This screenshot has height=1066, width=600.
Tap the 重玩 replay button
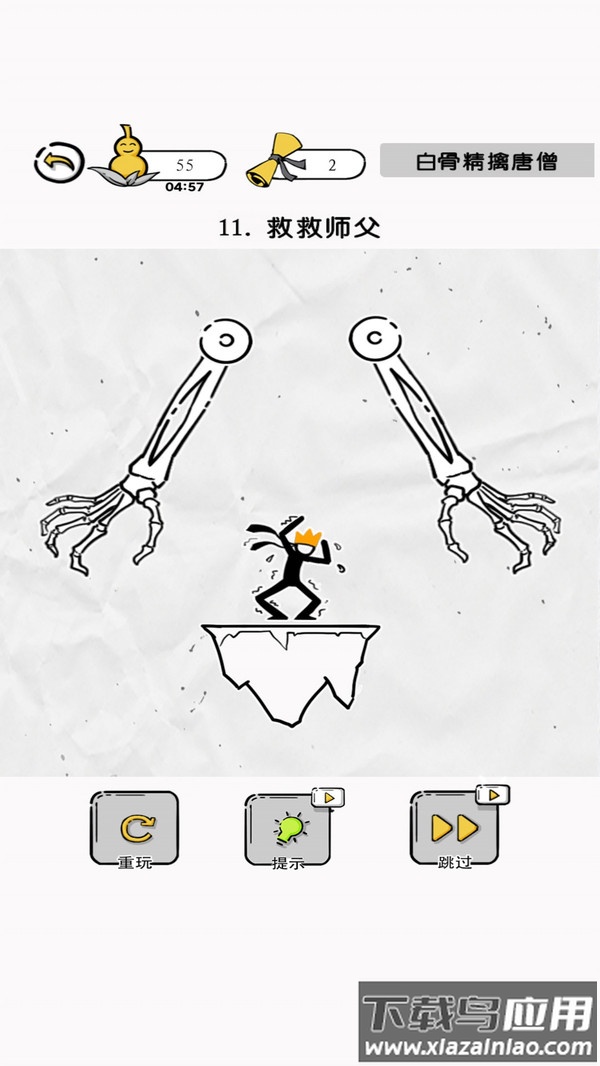click(x=134, y=829)
